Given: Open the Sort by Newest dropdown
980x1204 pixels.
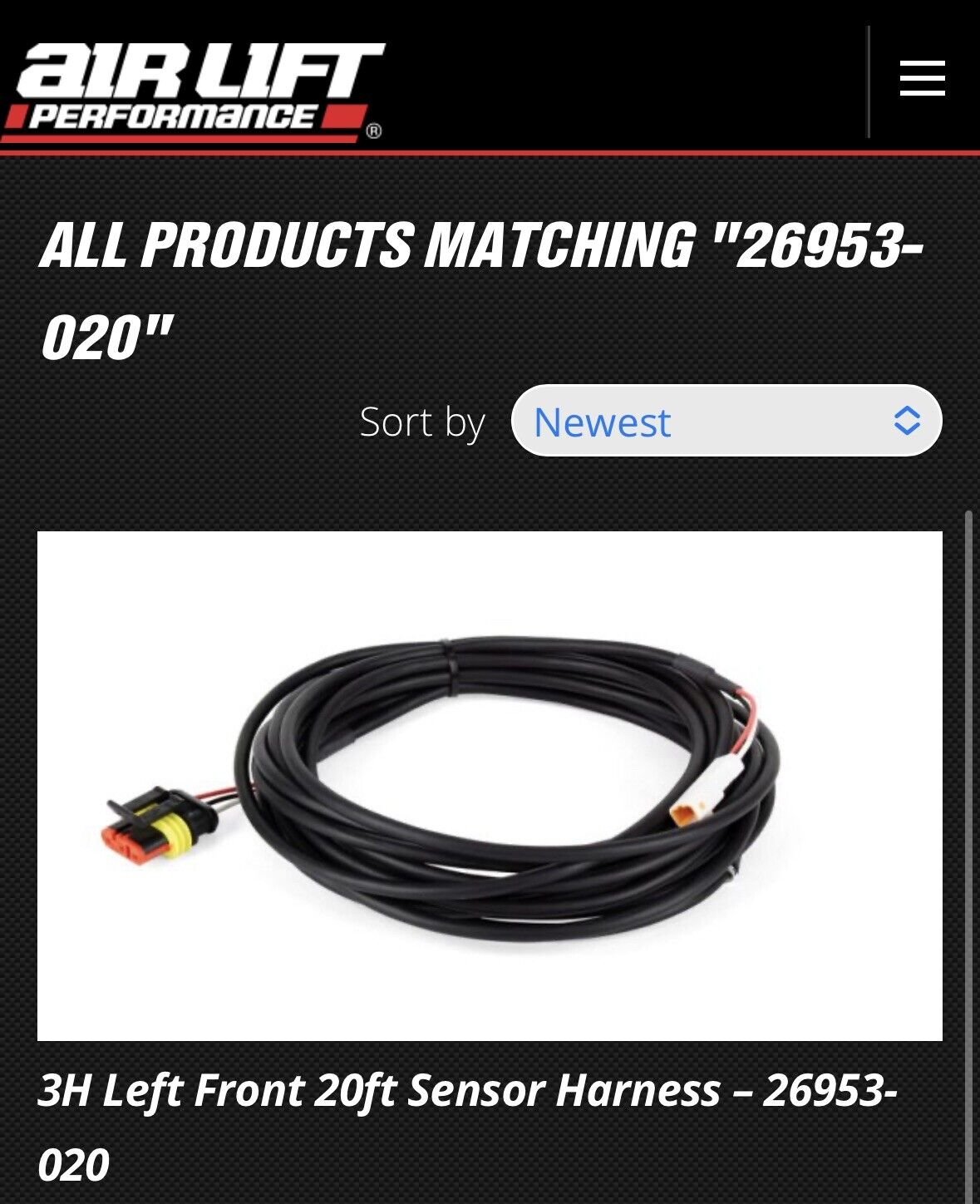Looking at the screenshot, I should coord(726,421).
